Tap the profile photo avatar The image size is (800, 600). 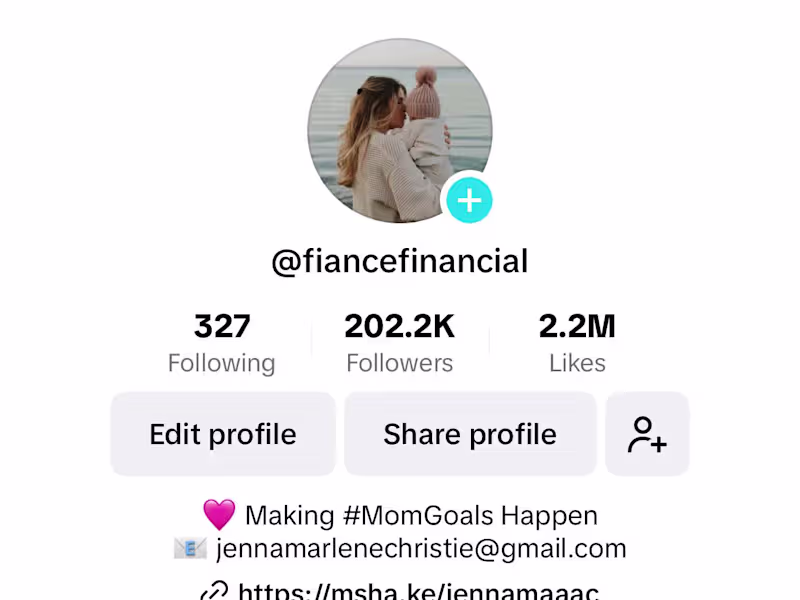click(x=398, y=130)
